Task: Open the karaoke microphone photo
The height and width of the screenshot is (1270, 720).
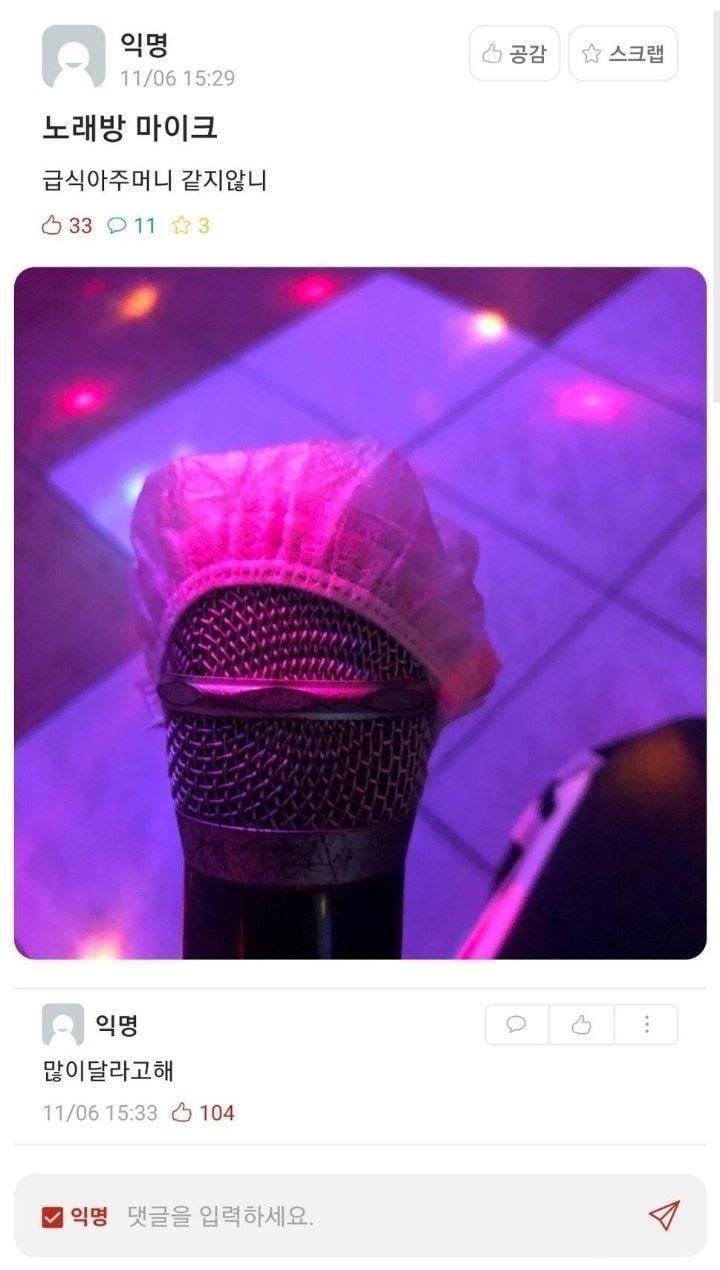Action: pyautogui.click(x=360, y=613)
